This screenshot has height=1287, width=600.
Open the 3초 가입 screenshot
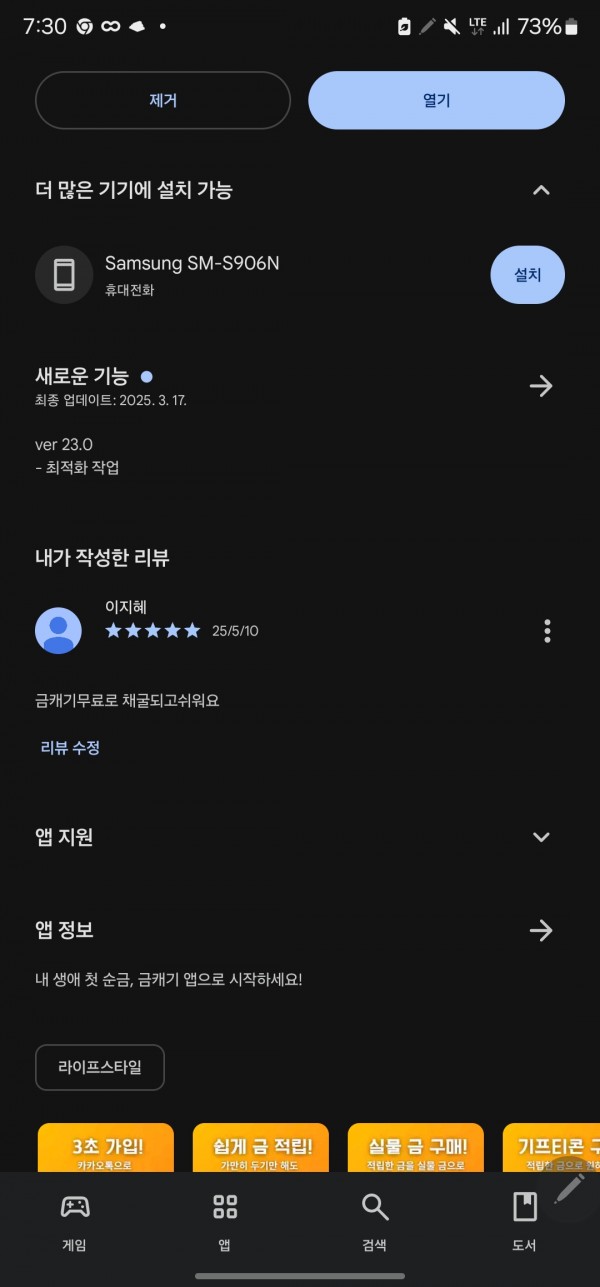[x=106, y=1148]
